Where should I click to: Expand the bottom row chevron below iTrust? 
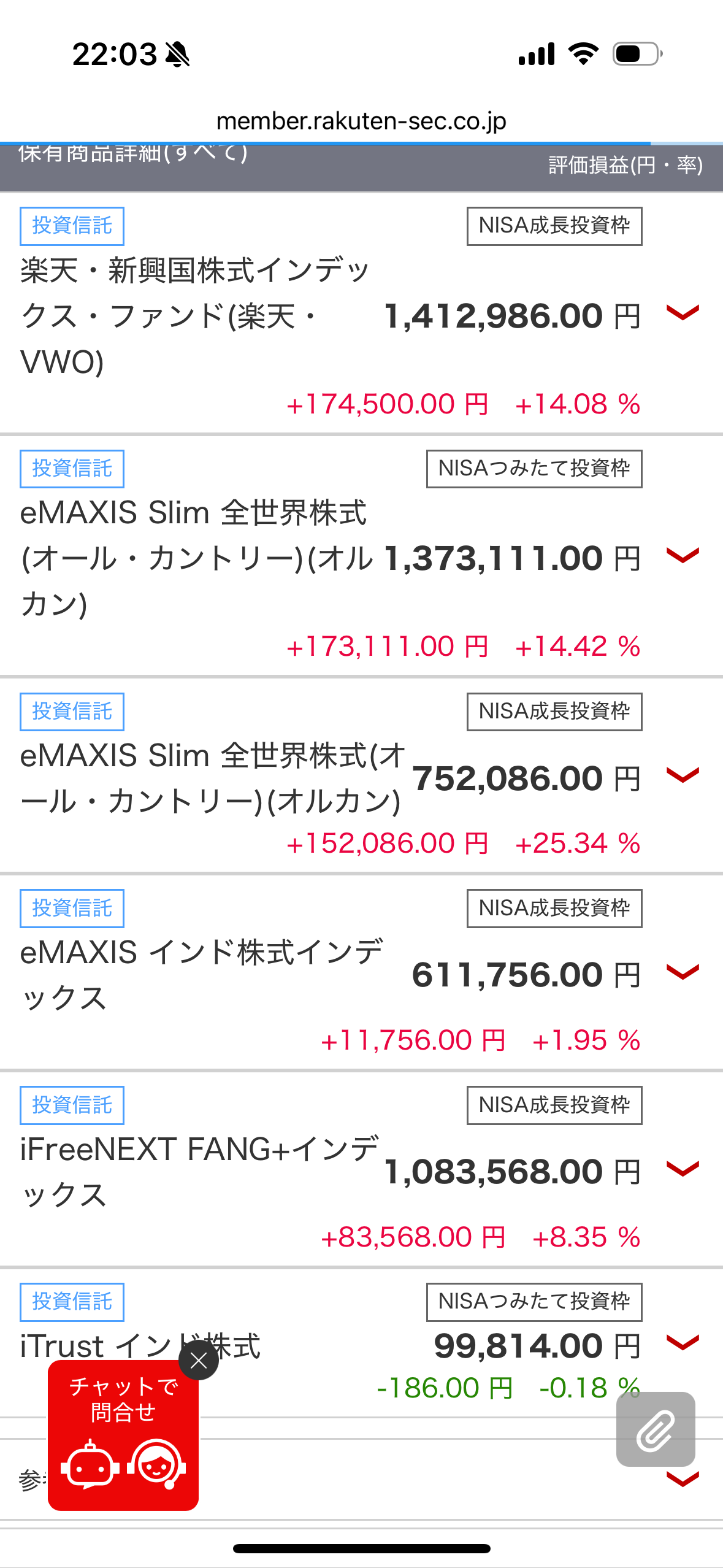(x=683, y=1479)
